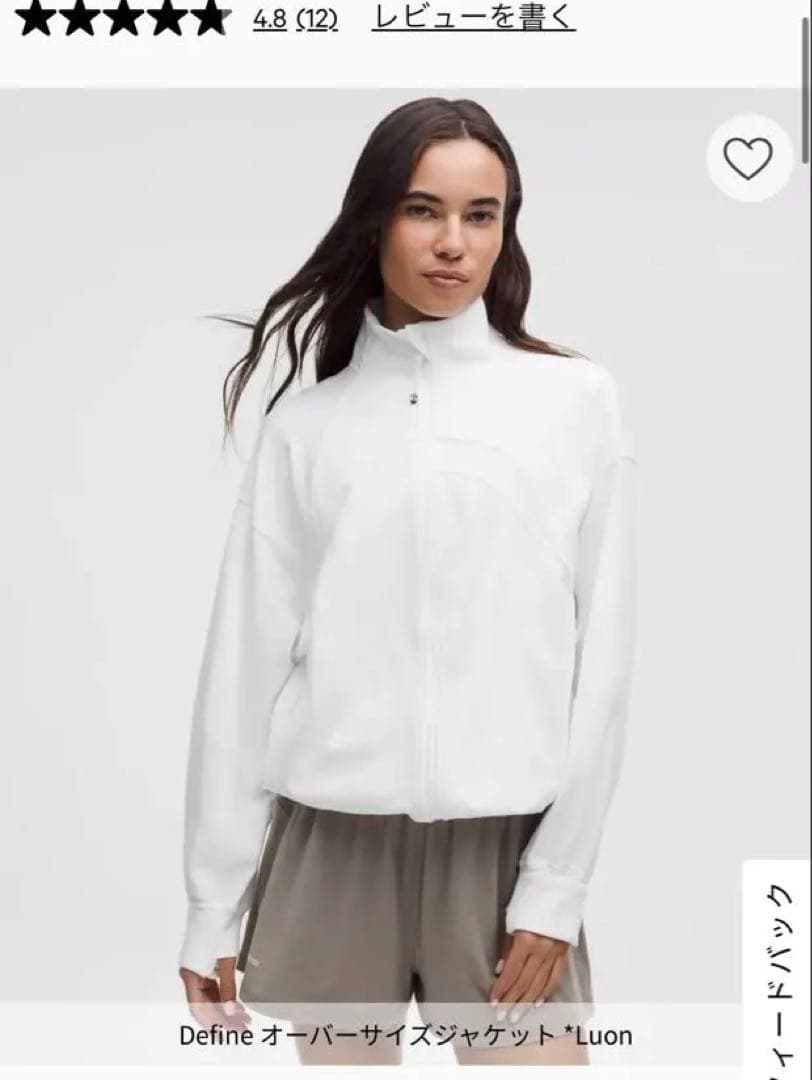Click the star rating cluster to view reviews

pyautogui.click(x=120, y=18)
